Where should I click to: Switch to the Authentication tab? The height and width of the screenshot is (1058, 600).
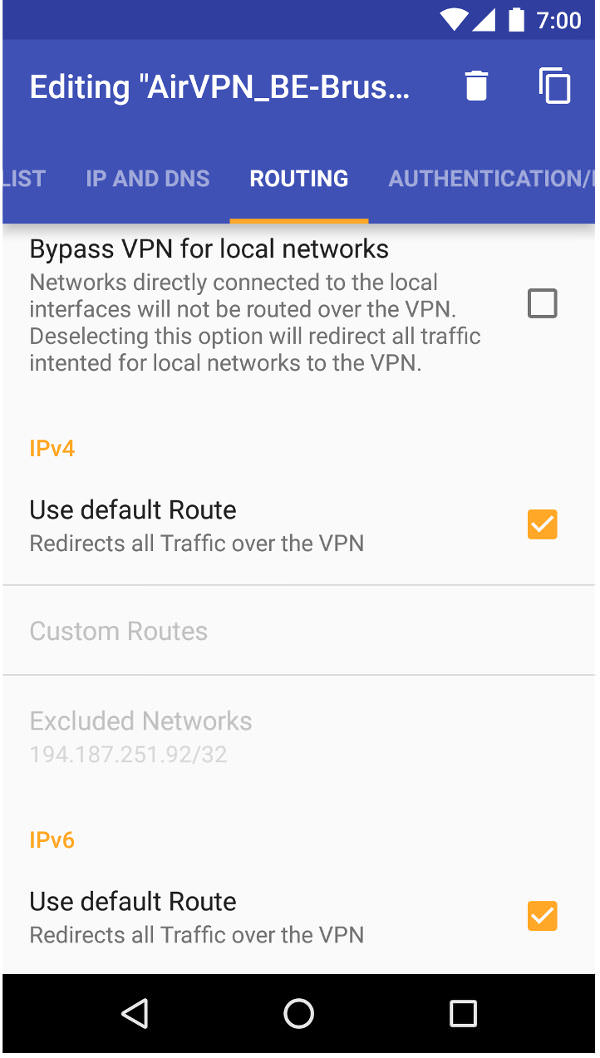490,179
